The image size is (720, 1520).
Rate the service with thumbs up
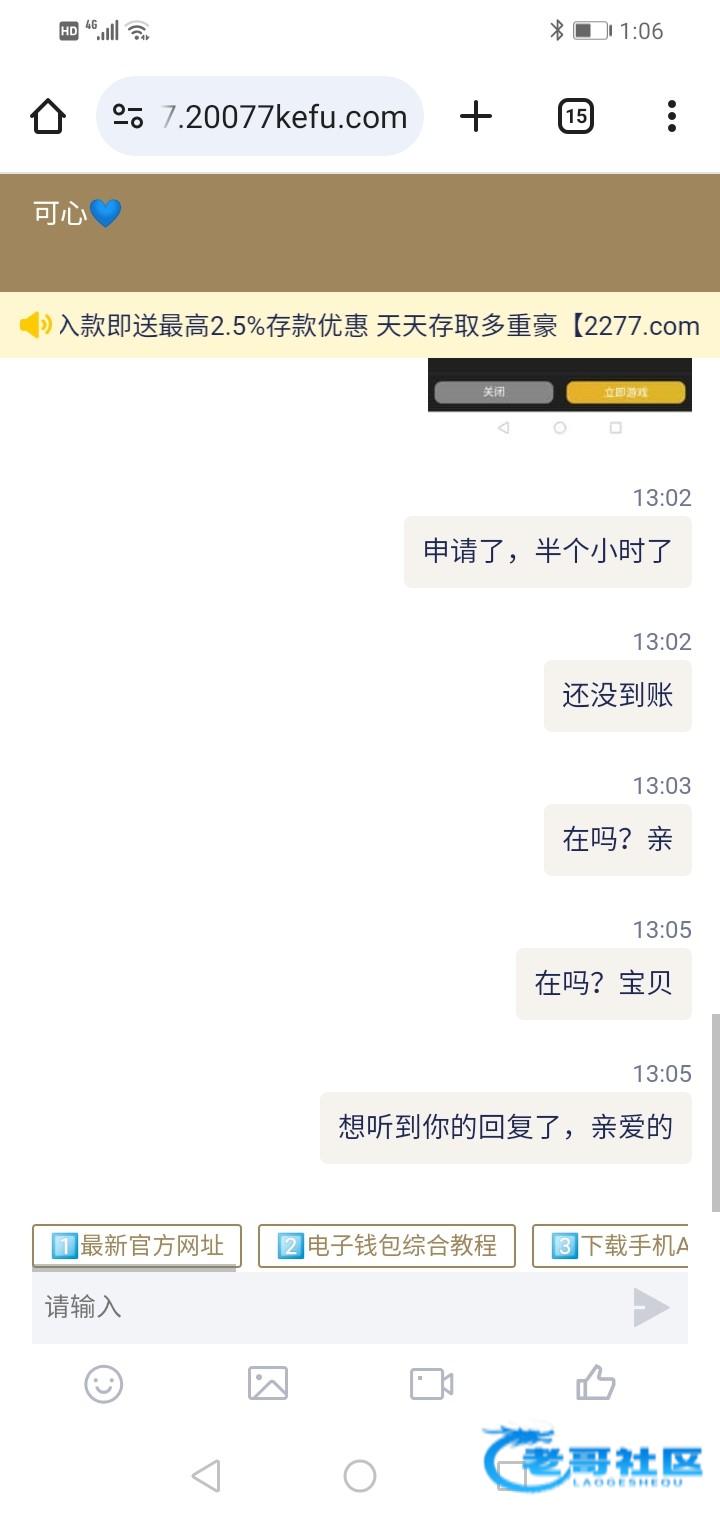(596, 1384)
